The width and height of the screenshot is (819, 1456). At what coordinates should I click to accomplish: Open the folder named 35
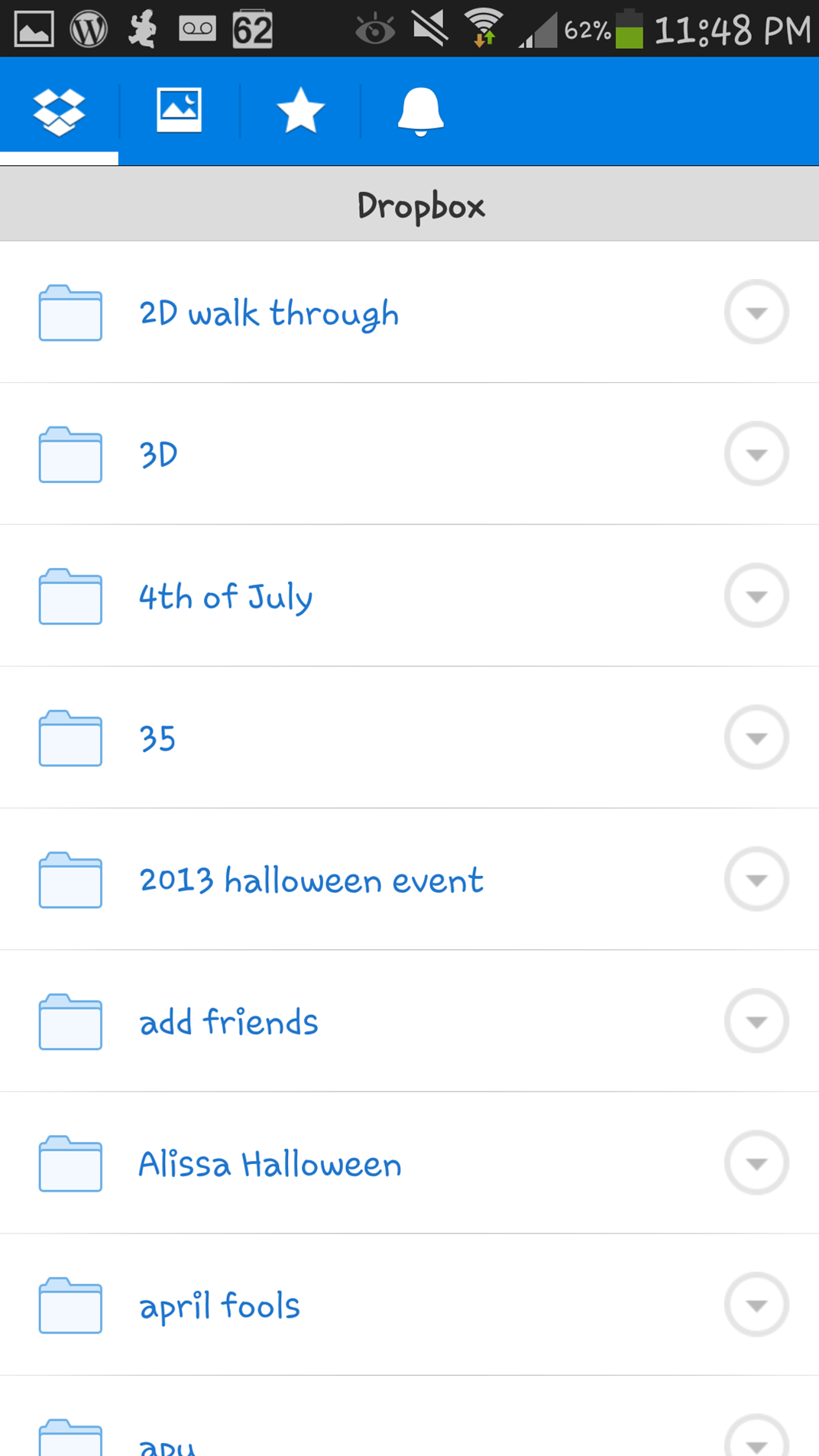pos(157,738)
